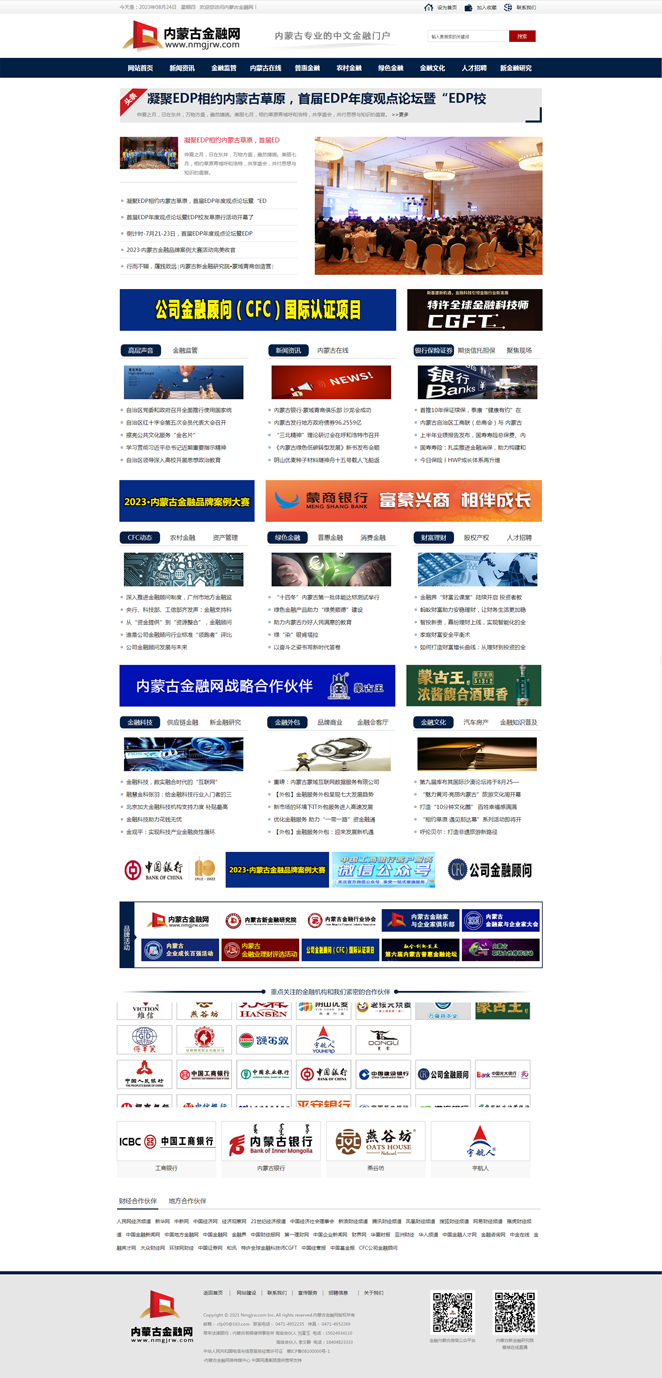Open the EDP forum headline article

pos(316,99)
